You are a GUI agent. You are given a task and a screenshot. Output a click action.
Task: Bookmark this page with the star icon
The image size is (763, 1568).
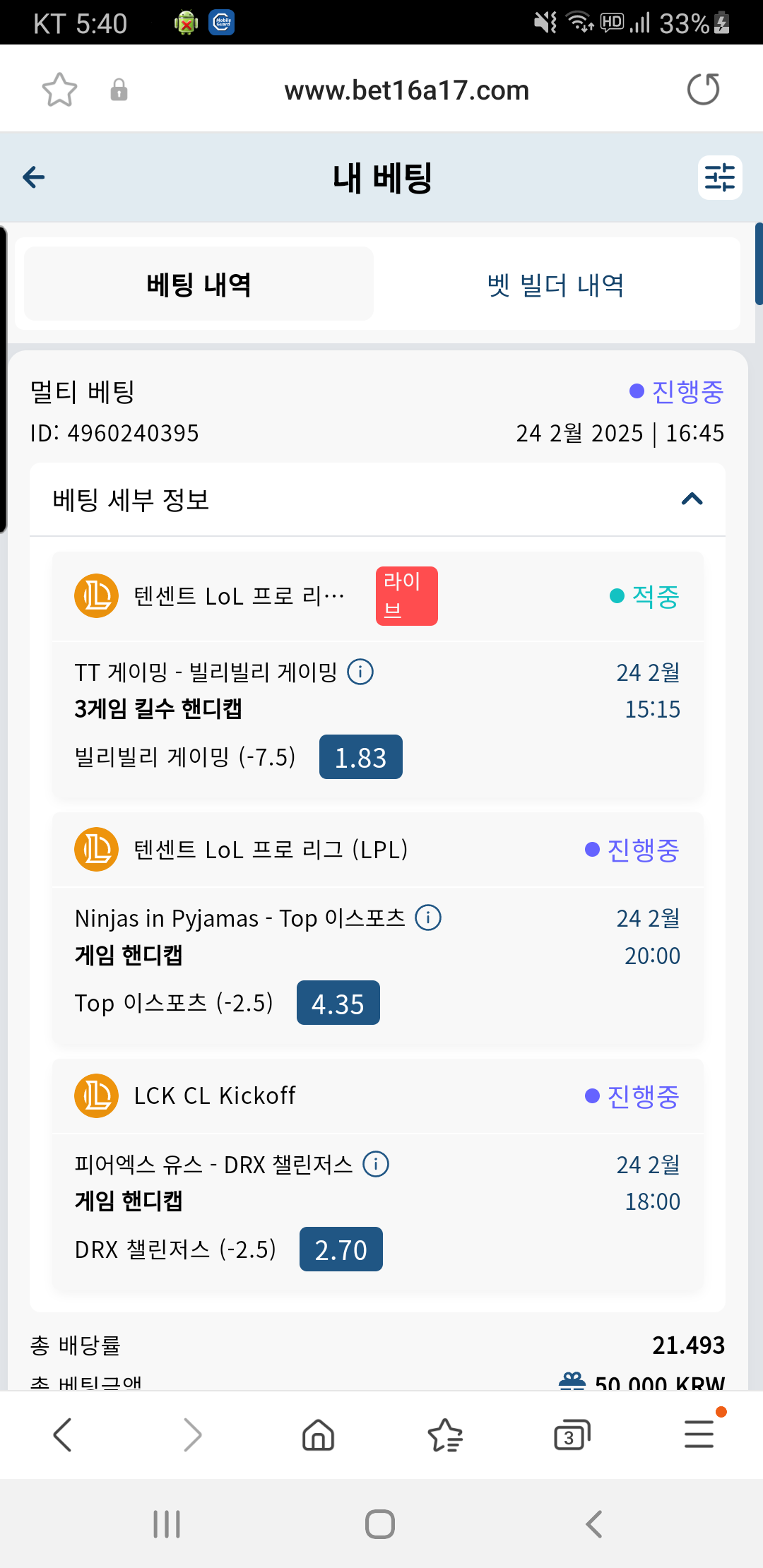click(x=59, y=90)
